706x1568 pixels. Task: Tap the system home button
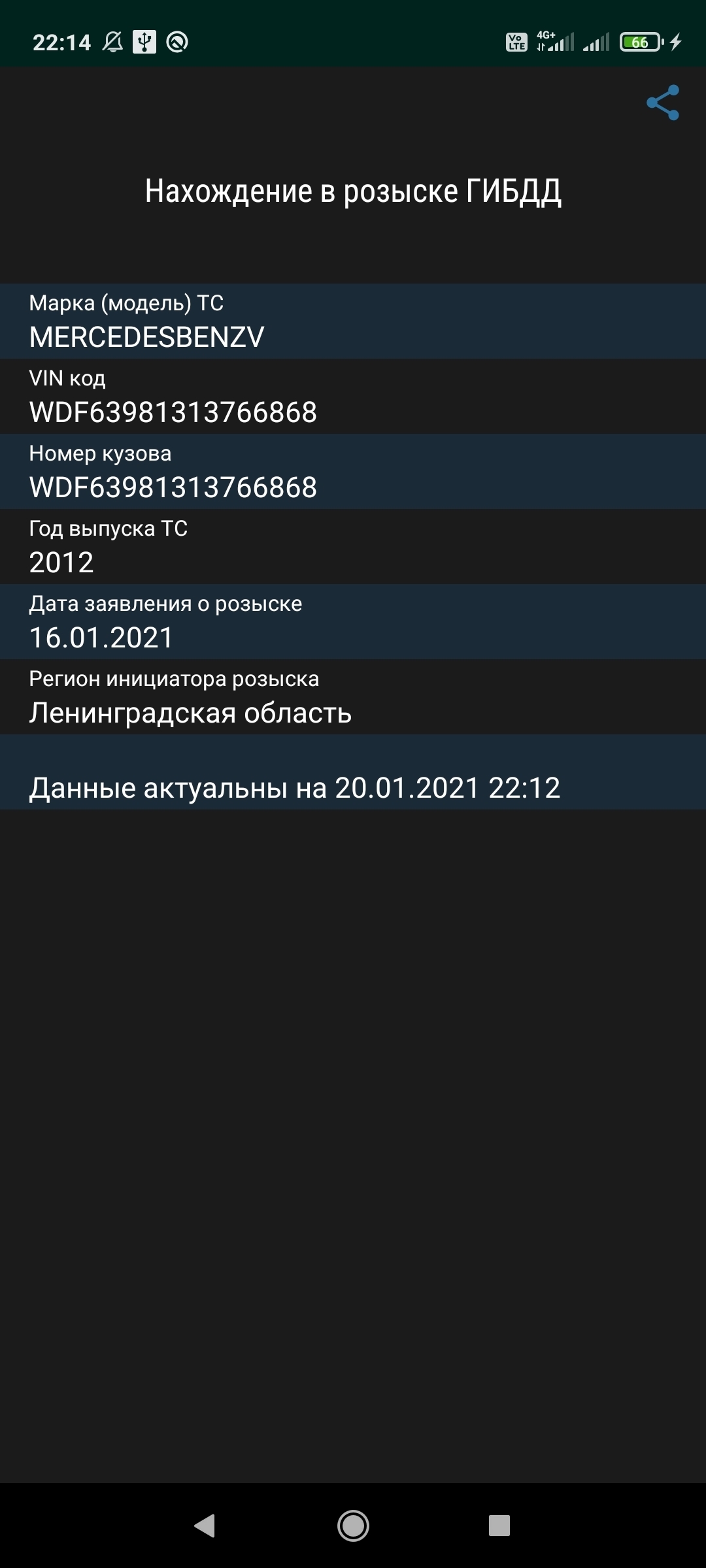(x=353, y=1526)
